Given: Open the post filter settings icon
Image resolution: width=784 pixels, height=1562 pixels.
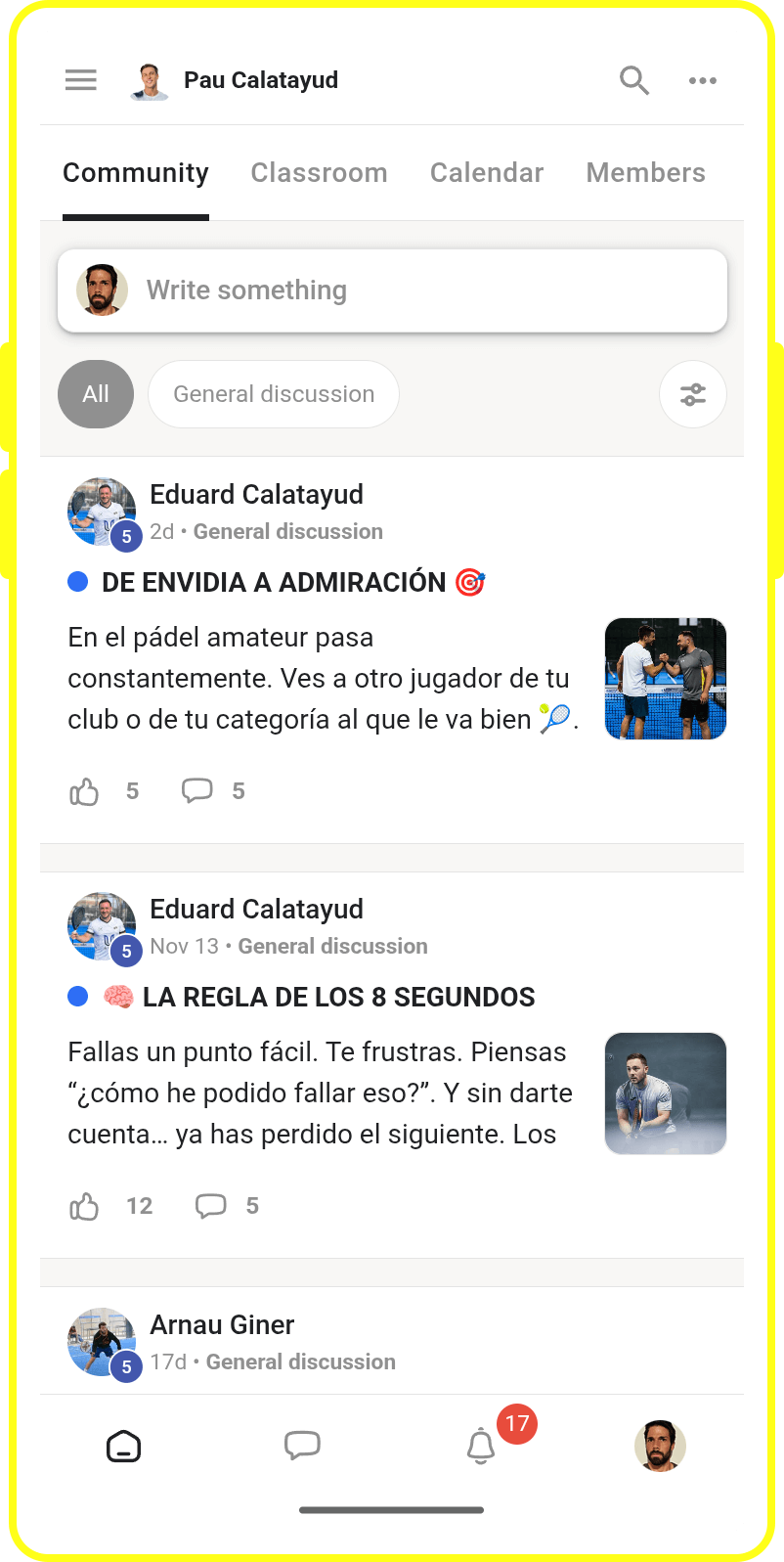Looking at the screenshot, I should 693,394.
